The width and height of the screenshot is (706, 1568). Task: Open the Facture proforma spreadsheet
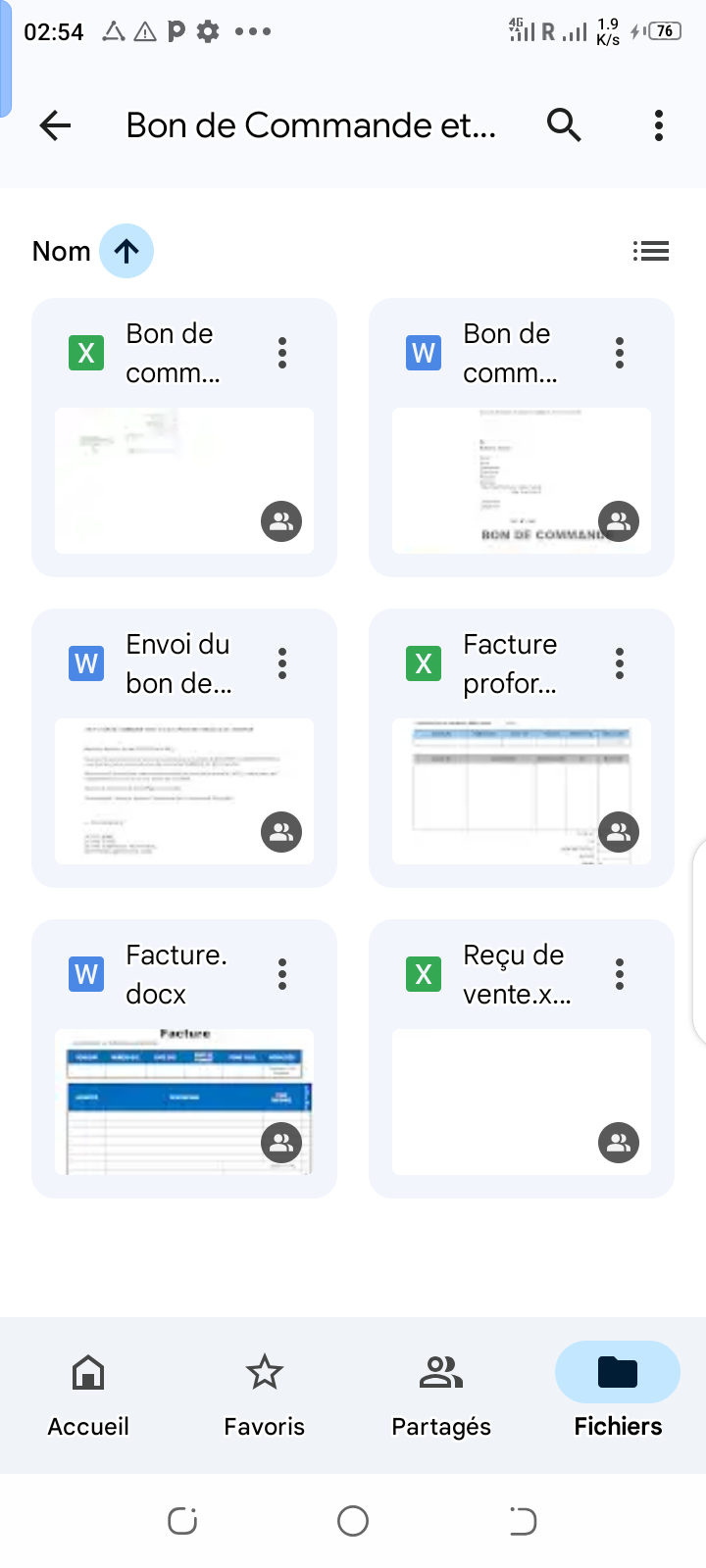coord(522,749)
